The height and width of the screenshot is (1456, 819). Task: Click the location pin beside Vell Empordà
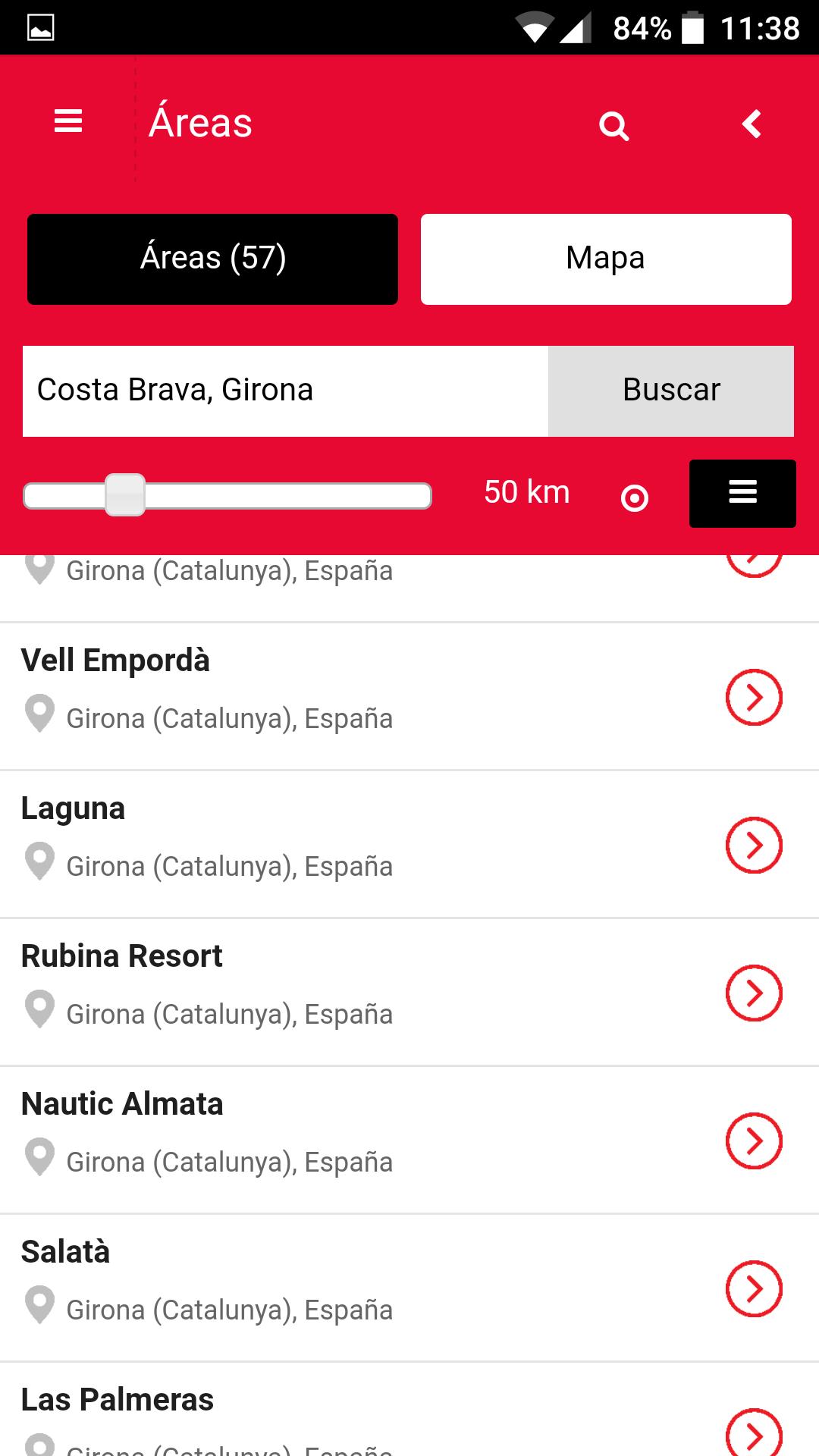[39, 714]
